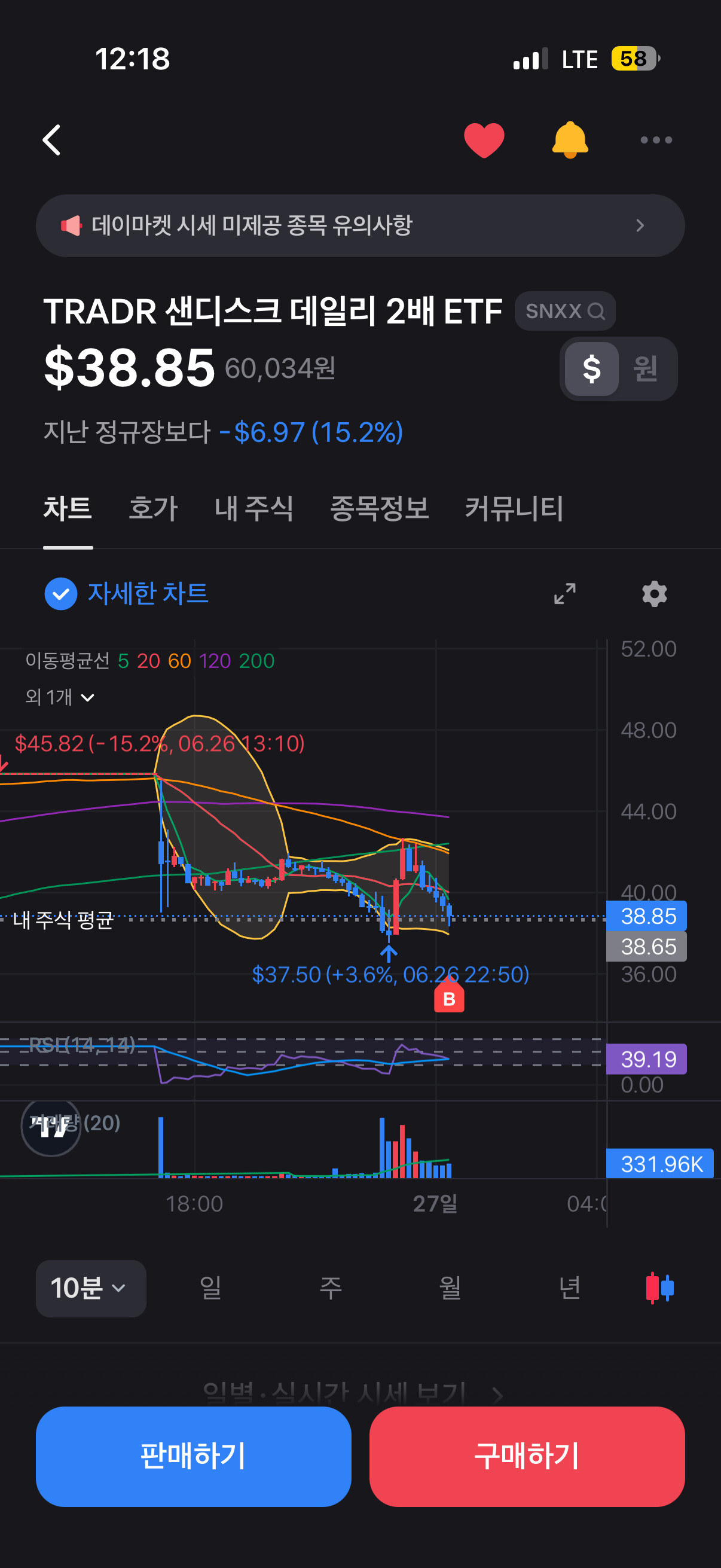Switch price display to 원
The image size is (721, 1568).
646,369
